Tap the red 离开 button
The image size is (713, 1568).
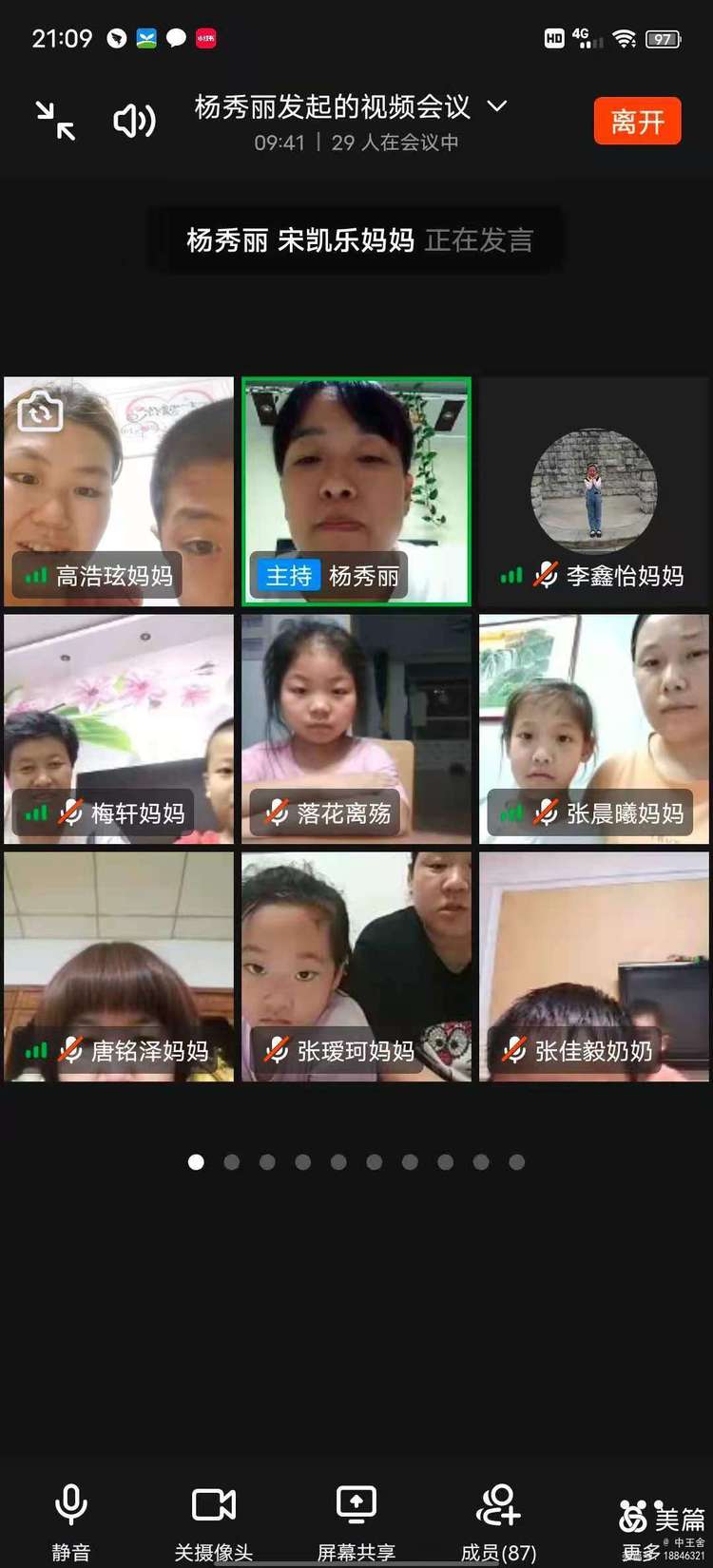637,122
